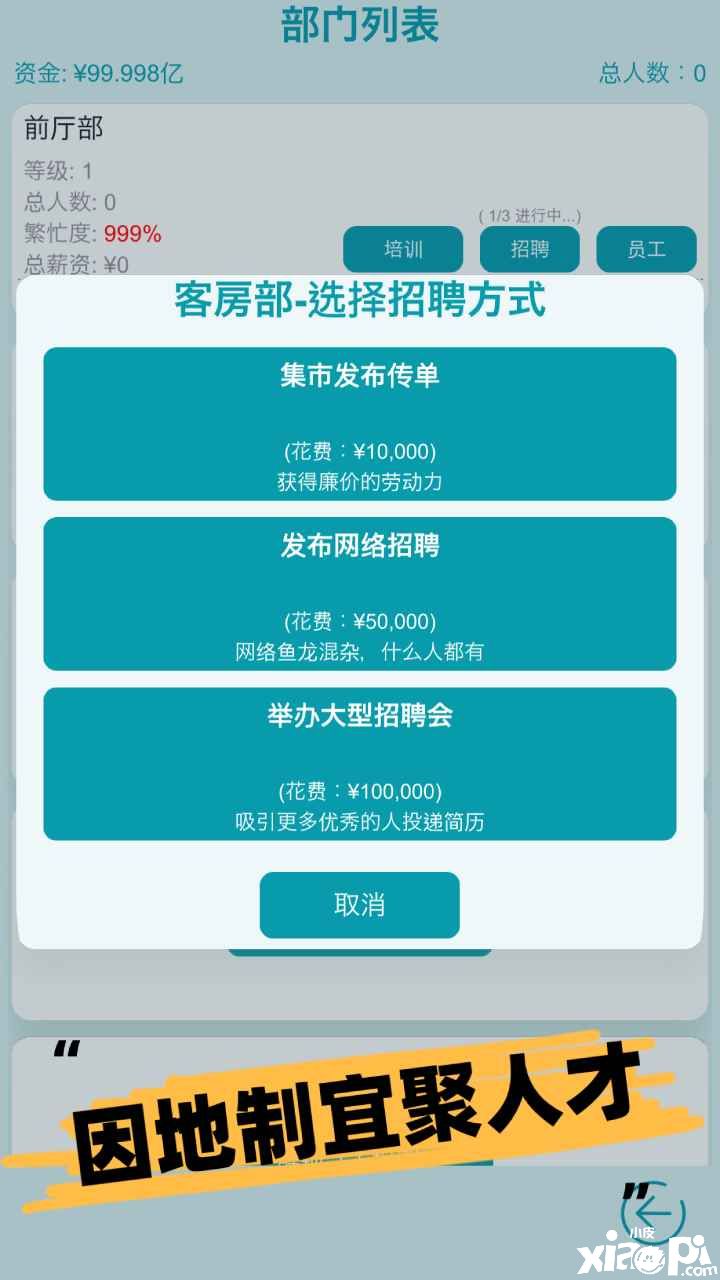
Task: Open 招聘 for 前厅部
Action: click(x=530, y=249)
